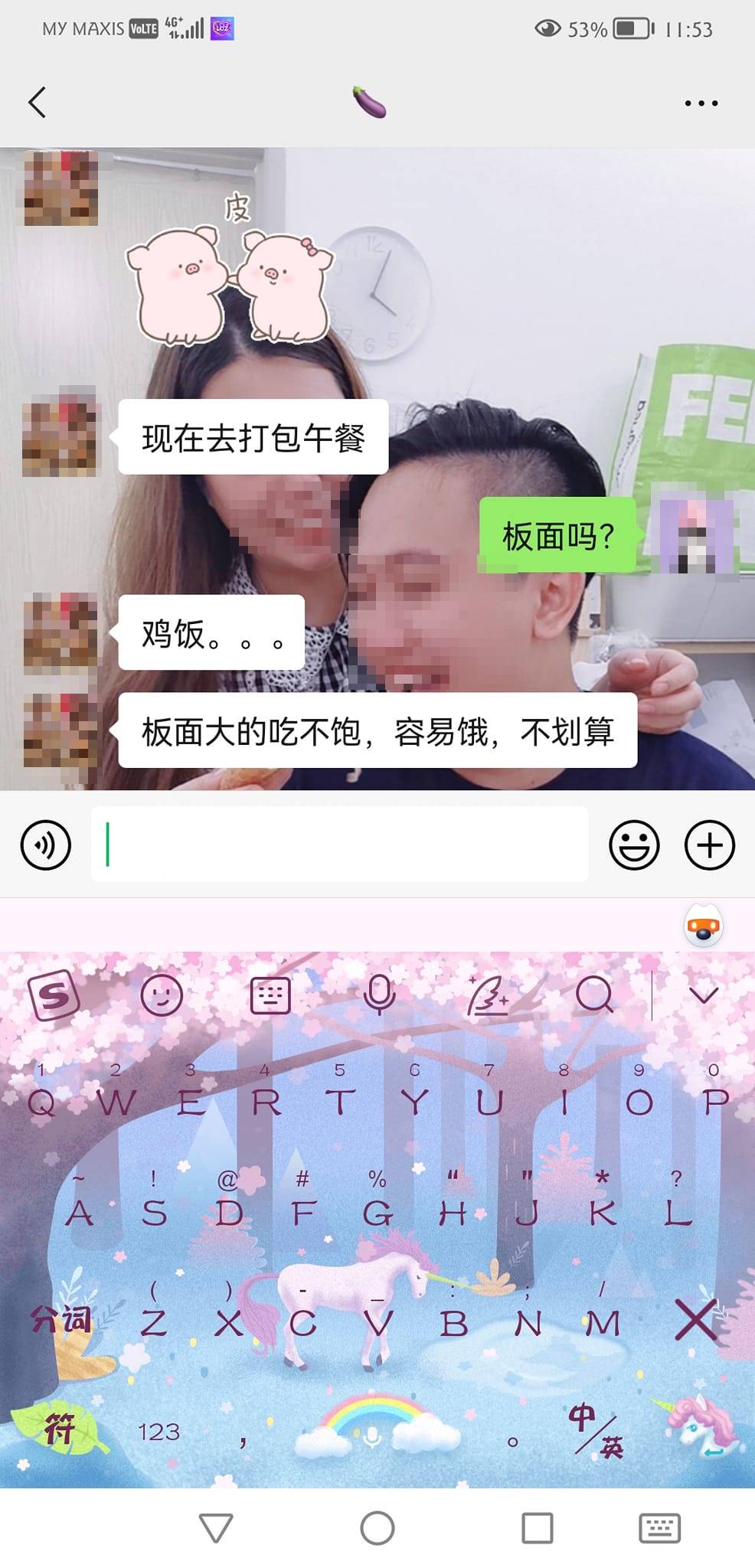Open sender avatar beside 鸡饭 message
The height and width of the screenshot is (1568, 755).
pyautogui.click(x=60, y=632)
